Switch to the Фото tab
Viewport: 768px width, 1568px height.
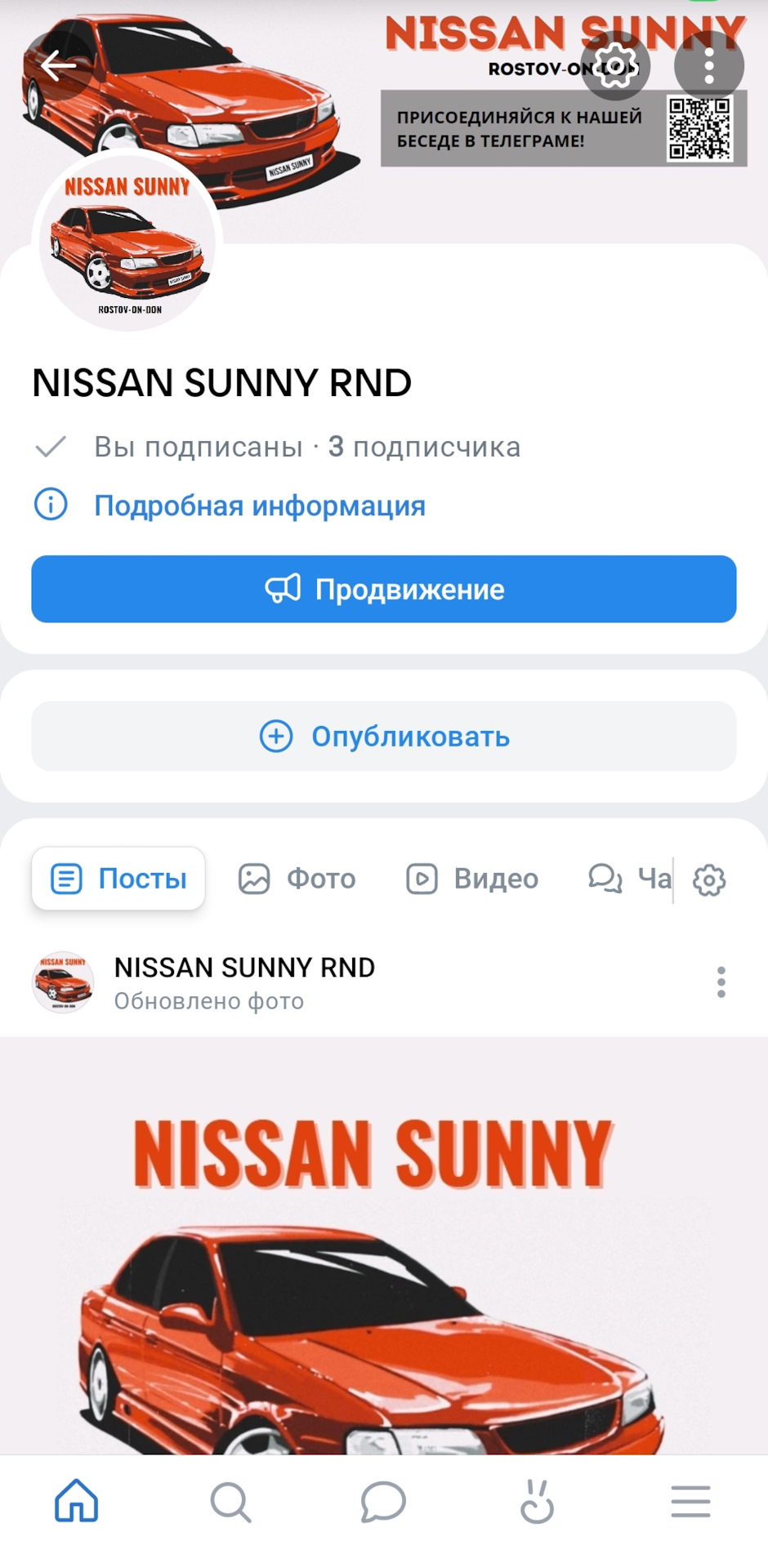point(297,878)
